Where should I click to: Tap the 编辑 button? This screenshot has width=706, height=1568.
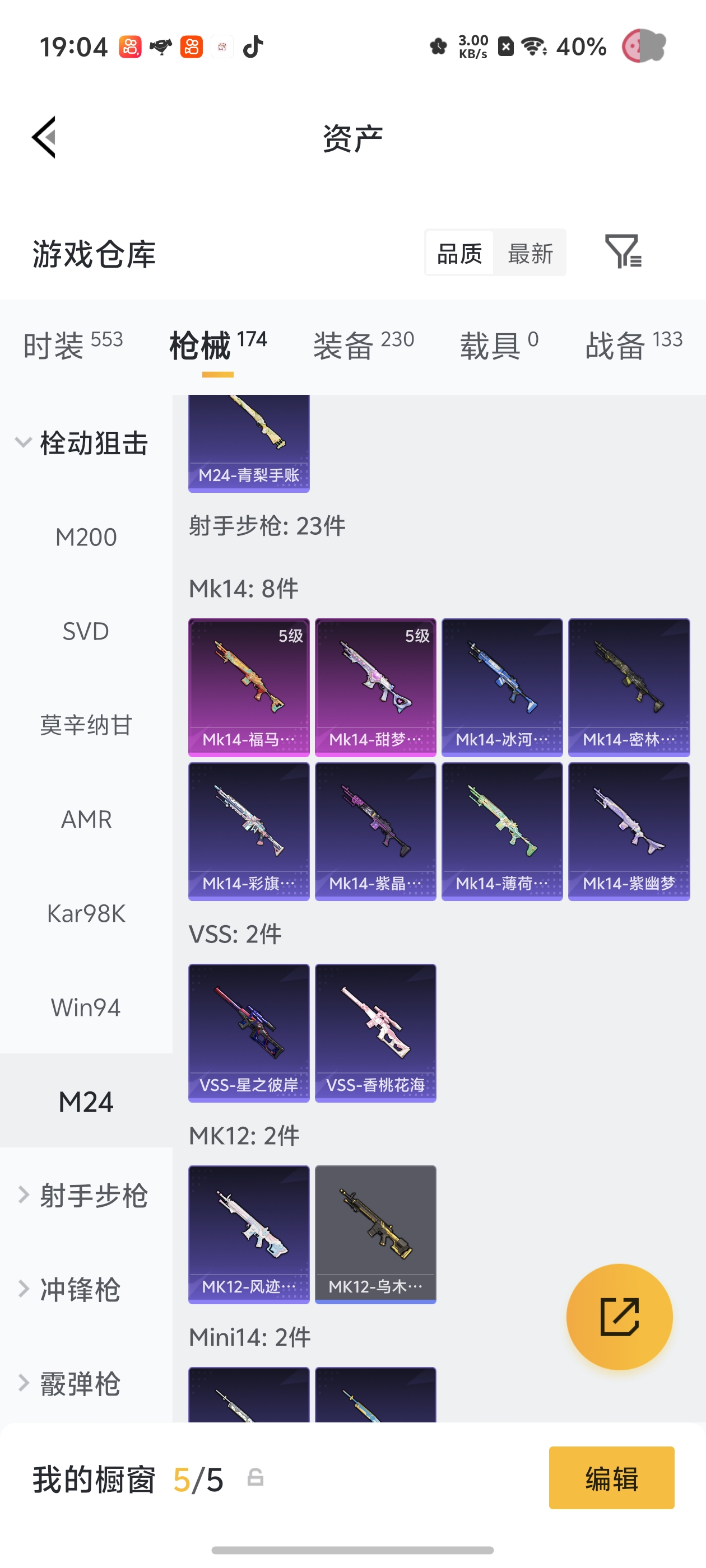611,1478
